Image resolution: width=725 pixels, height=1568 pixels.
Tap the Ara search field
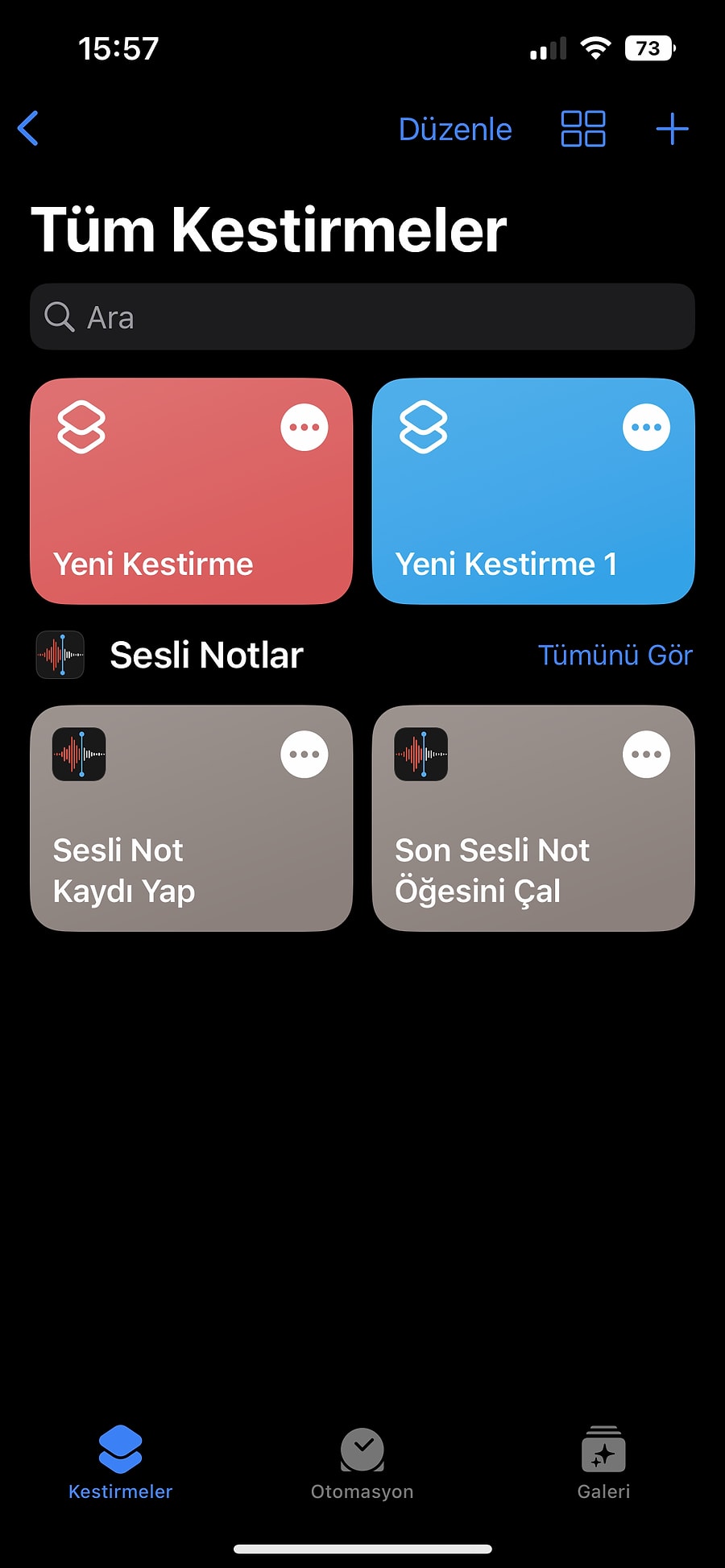coord(362,317)
